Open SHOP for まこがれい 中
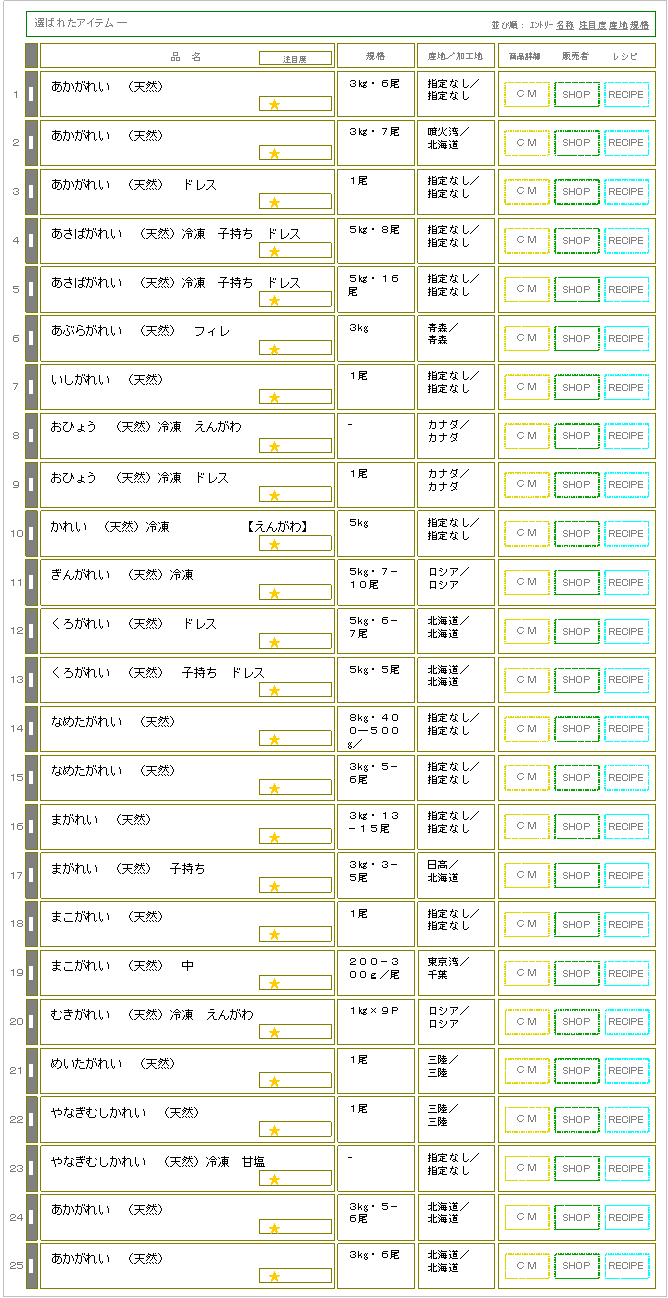The image size is (668, 1298). [x=576, y=973]
